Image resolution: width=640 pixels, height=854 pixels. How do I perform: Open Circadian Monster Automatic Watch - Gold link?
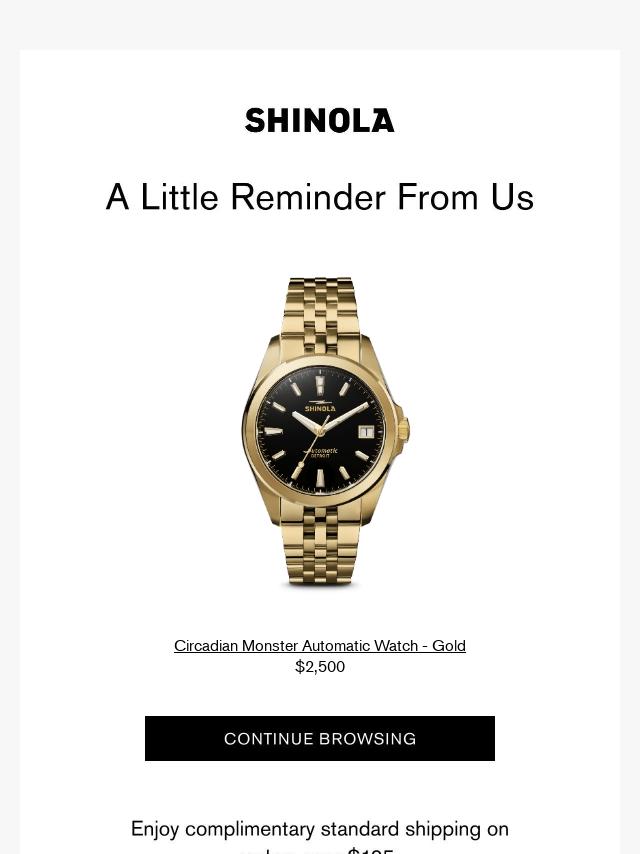point(320,646)
